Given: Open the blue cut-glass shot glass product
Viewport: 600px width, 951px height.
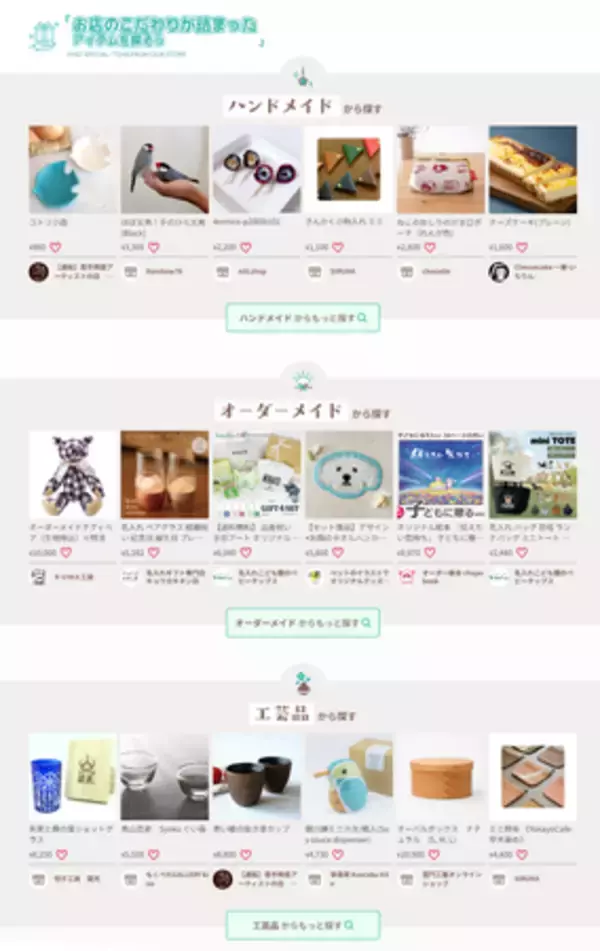Looking at the screenshot, I should coord(72,777).
